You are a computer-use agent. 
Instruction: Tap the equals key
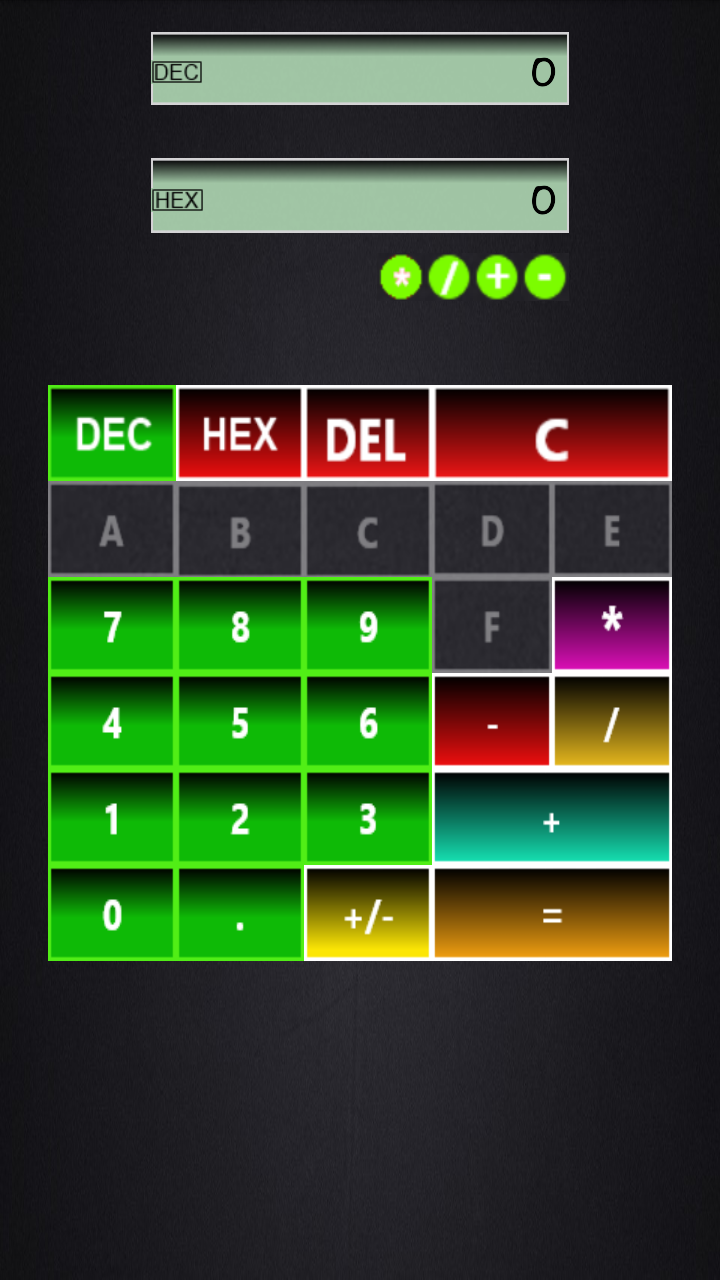pos(551,914)
